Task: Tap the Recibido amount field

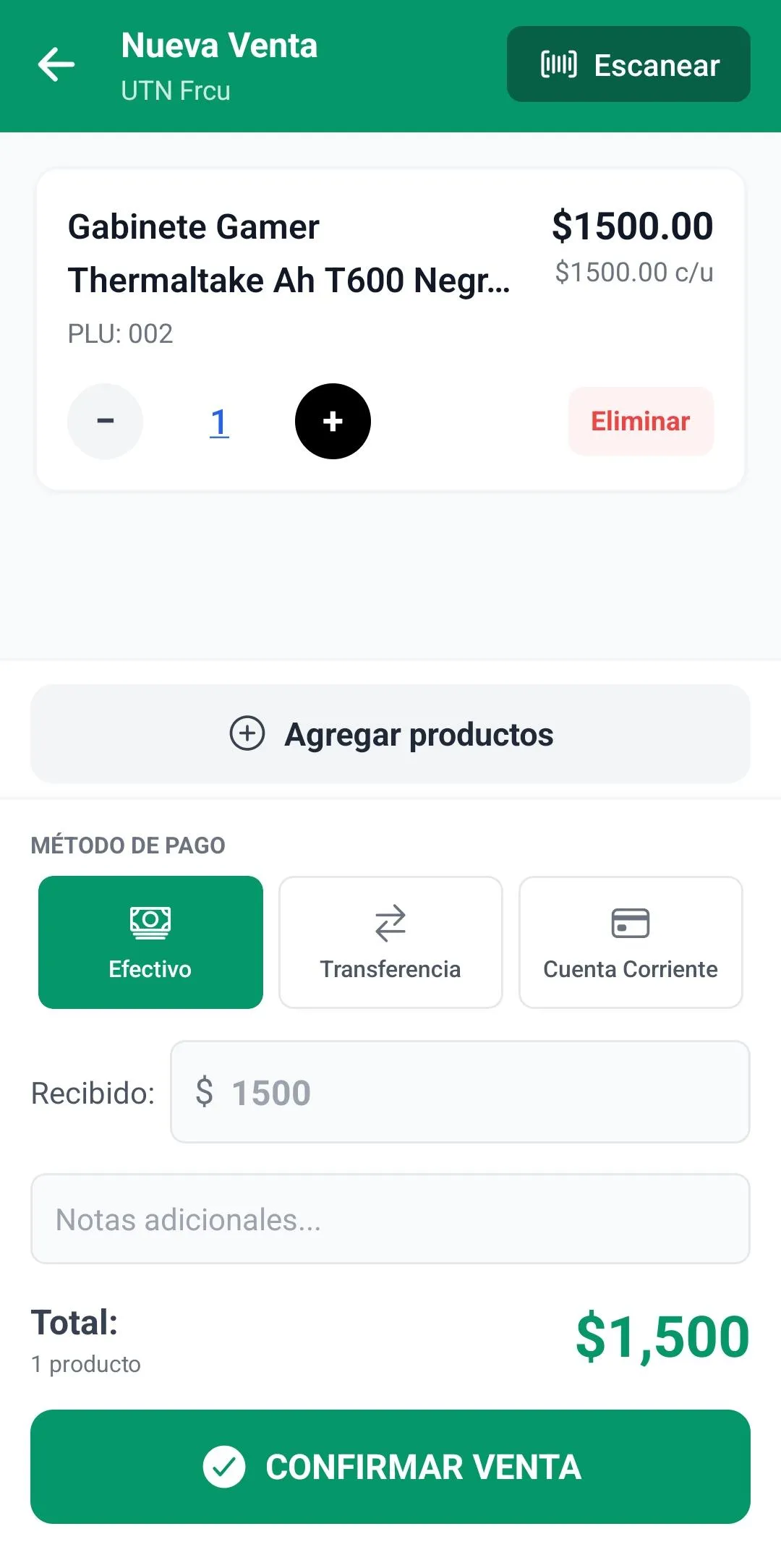Action: tap(461, 1092)
